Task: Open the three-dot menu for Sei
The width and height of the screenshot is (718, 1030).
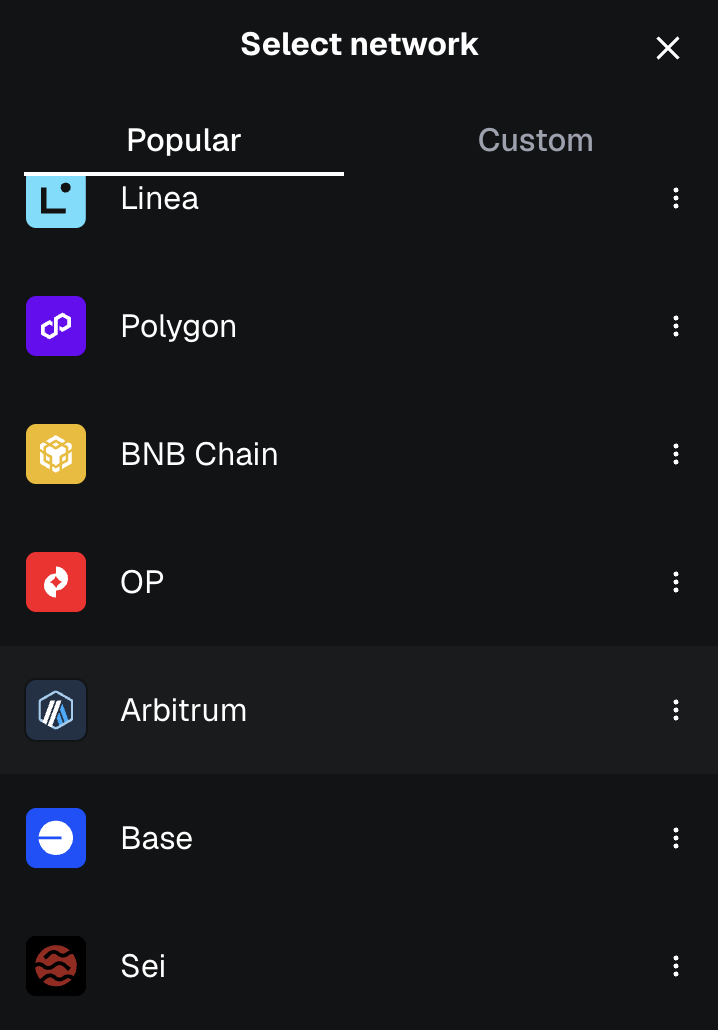Action: tap(676, 966)
